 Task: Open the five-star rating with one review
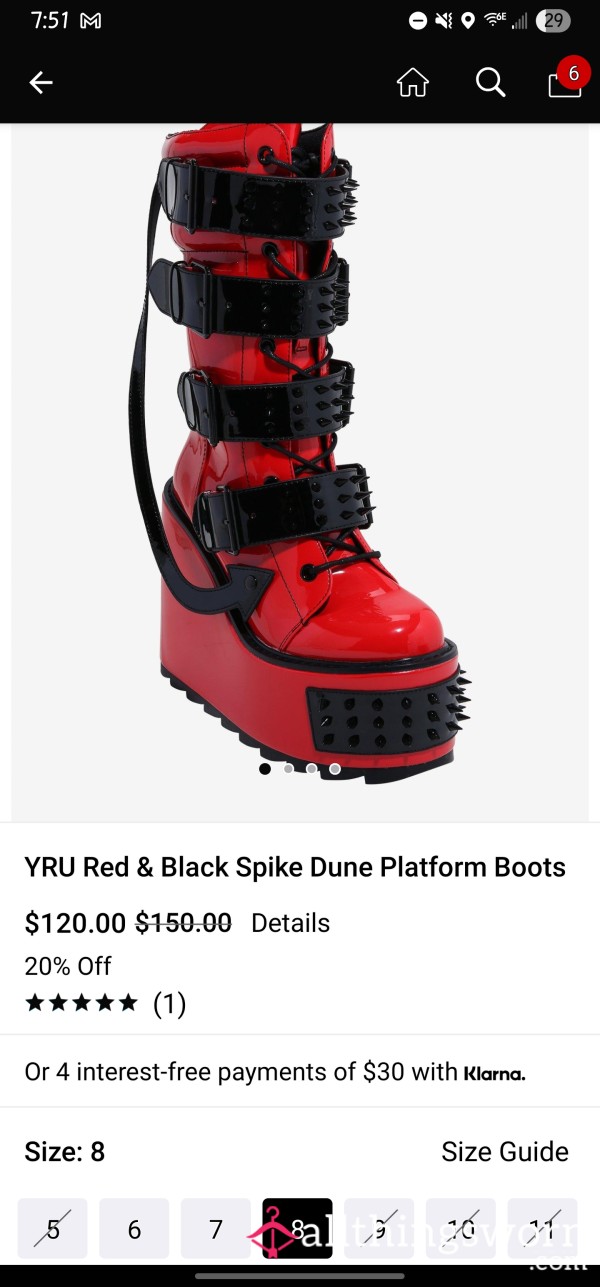(105, 1003)
